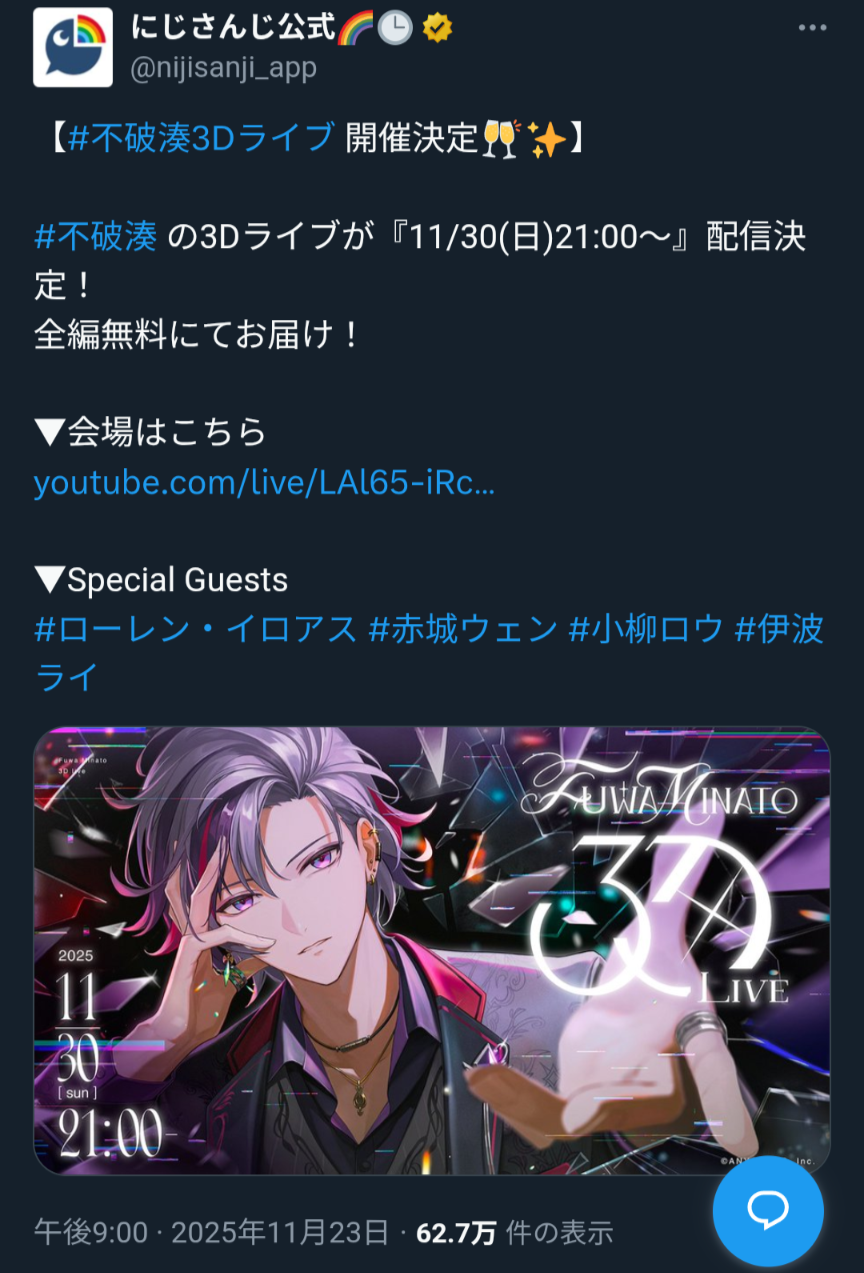
Task: Open the tweet's overflow menu
Action: coord(812,28)
